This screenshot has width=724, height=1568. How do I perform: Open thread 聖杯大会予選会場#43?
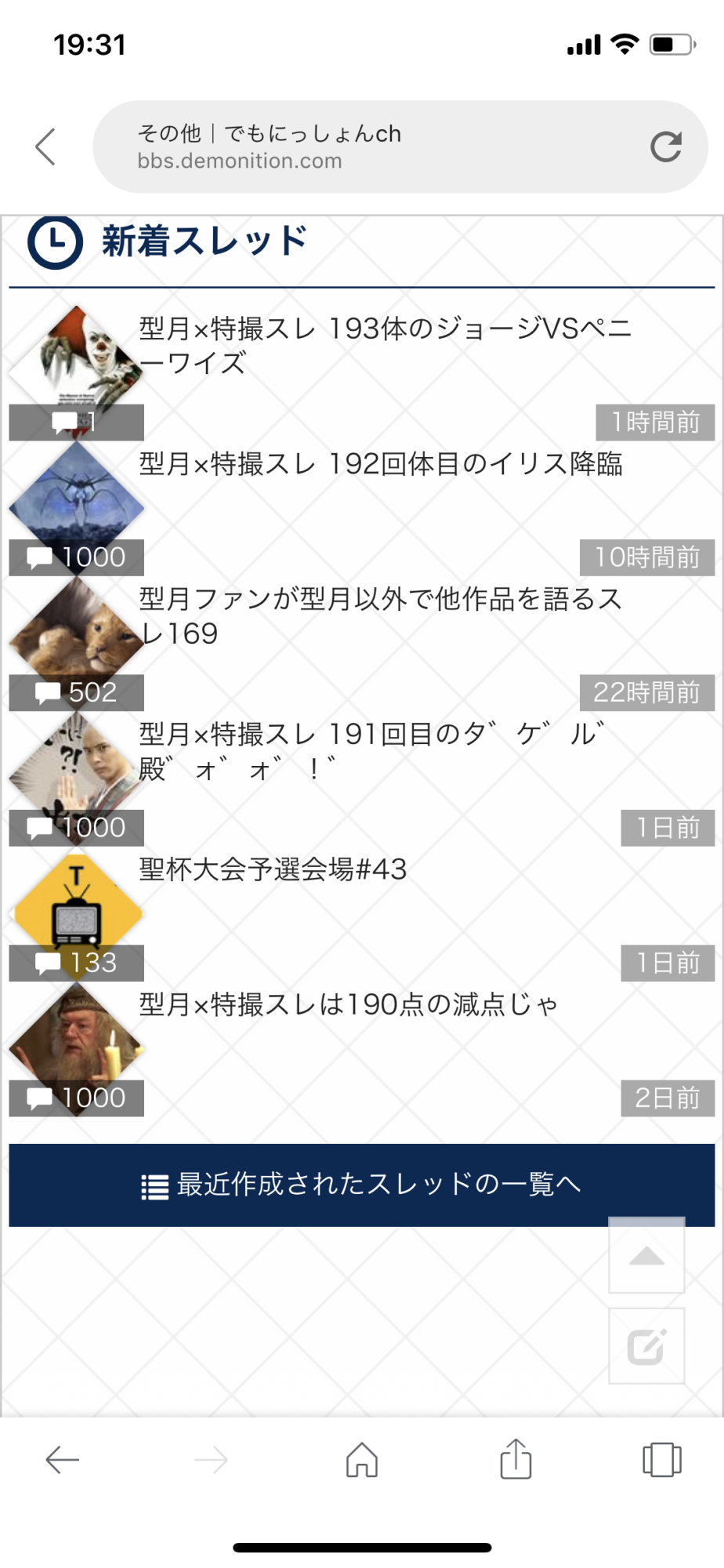(273, 869)
